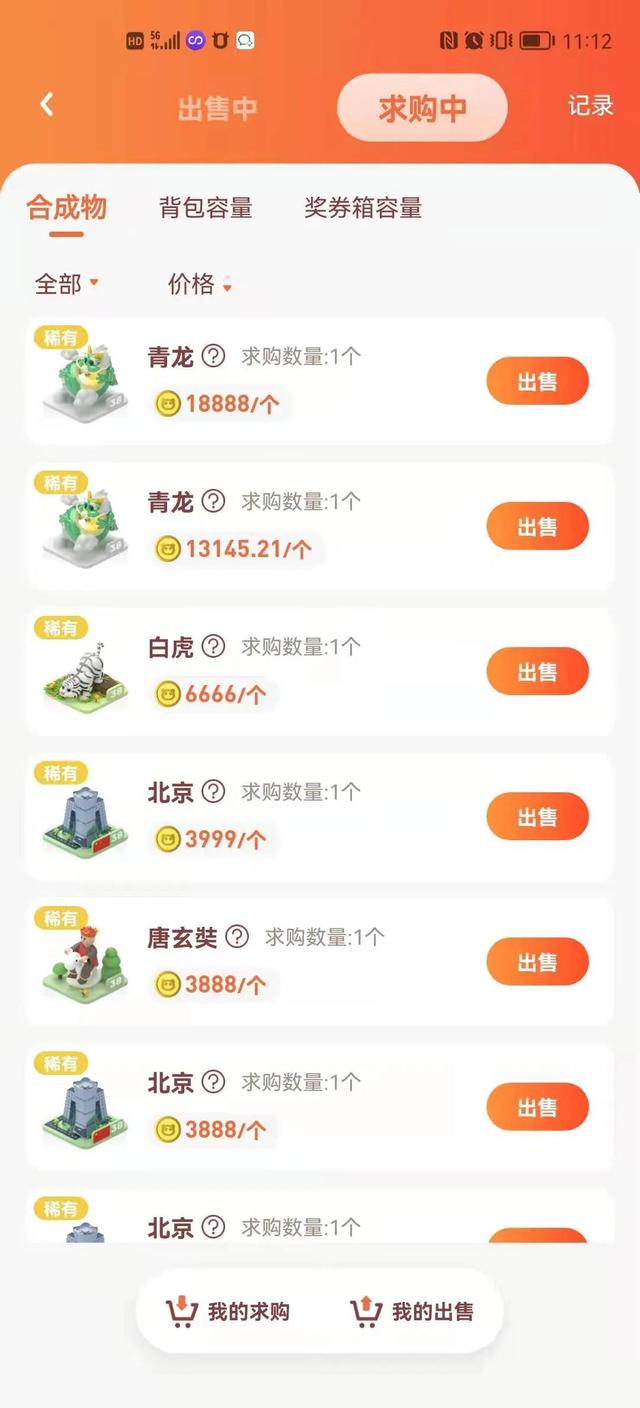Sell 青龙 at 13145.21 per unit
This screenshot has width=640, height=1408.
pos(537,526)
